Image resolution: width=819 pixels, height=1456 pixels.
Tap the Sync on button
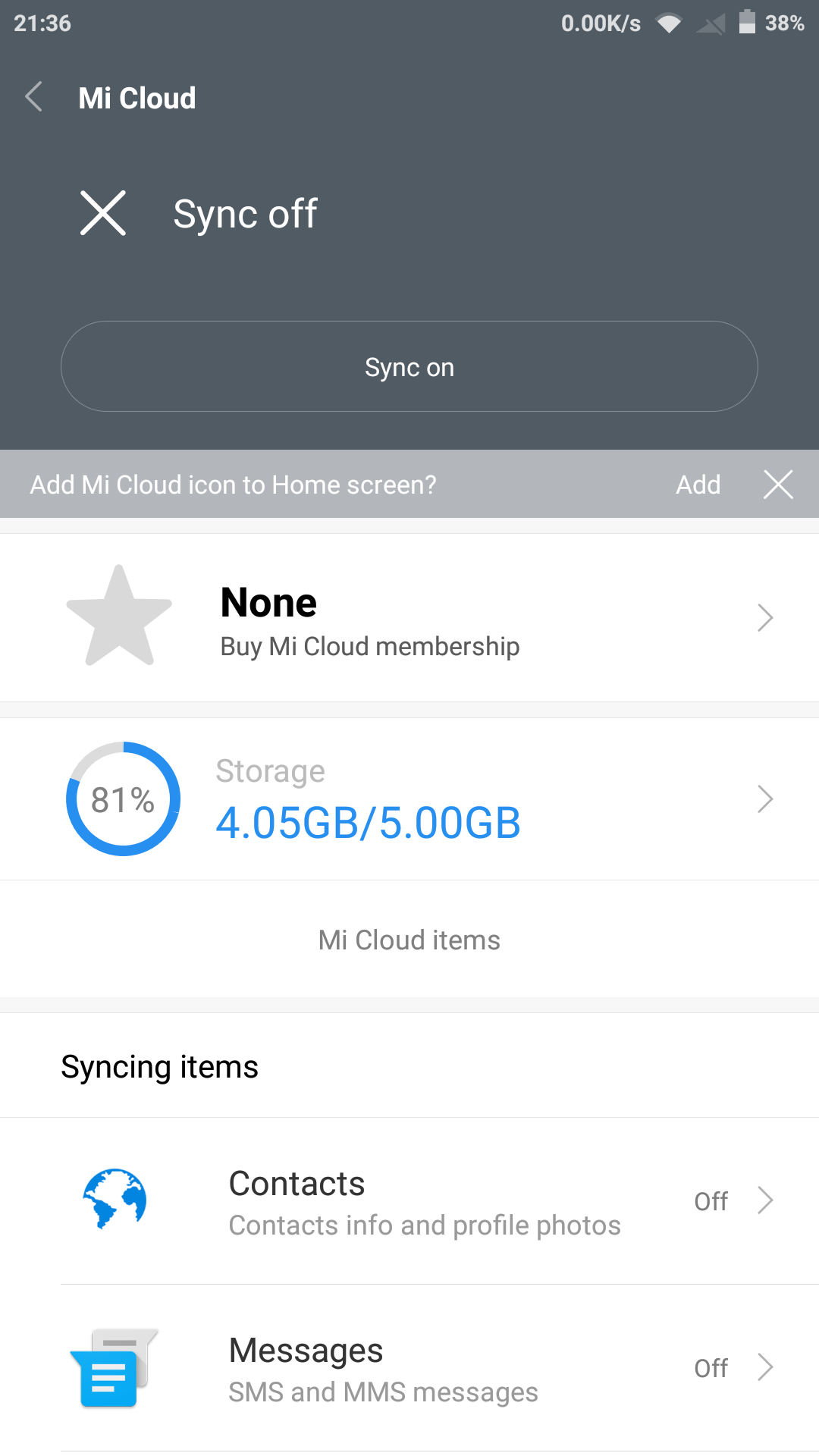click(409, 367)
